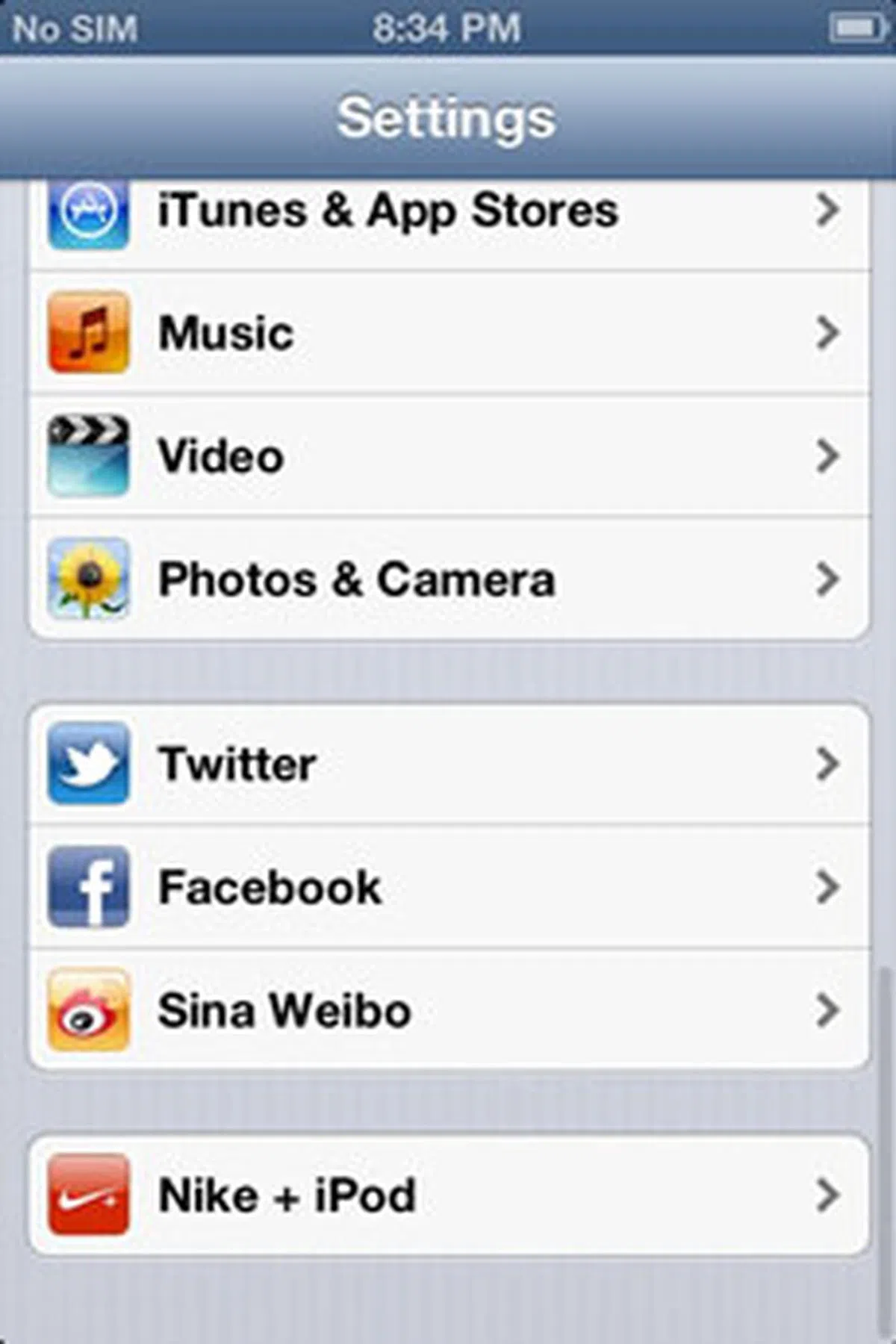The image size is (896, 1344).
Task: Open Facebook account settings
Action: pyautogui.click(x=448, y=887)
